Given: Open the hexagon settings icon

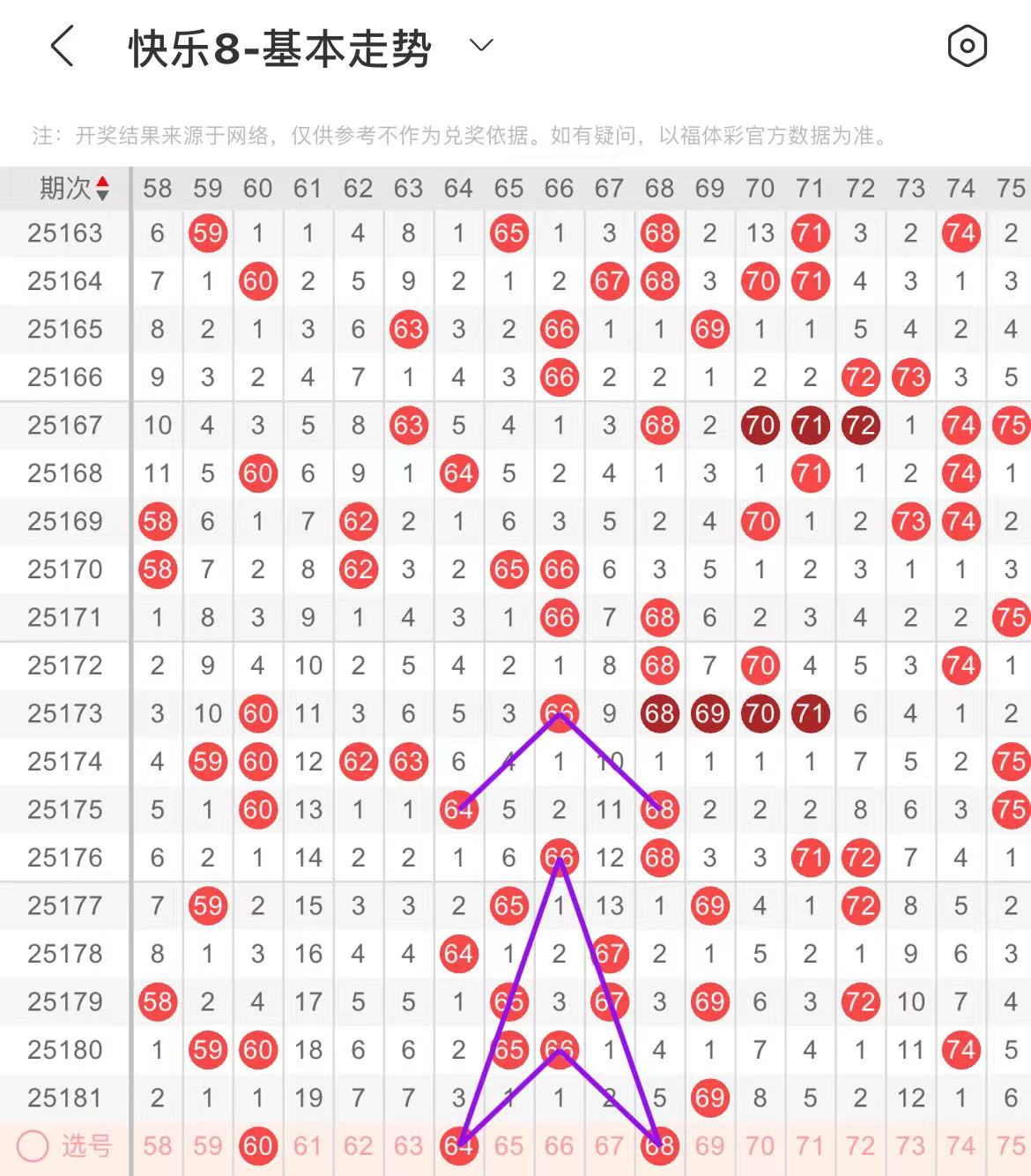Looking at the screenshot, I should (967, 46).
